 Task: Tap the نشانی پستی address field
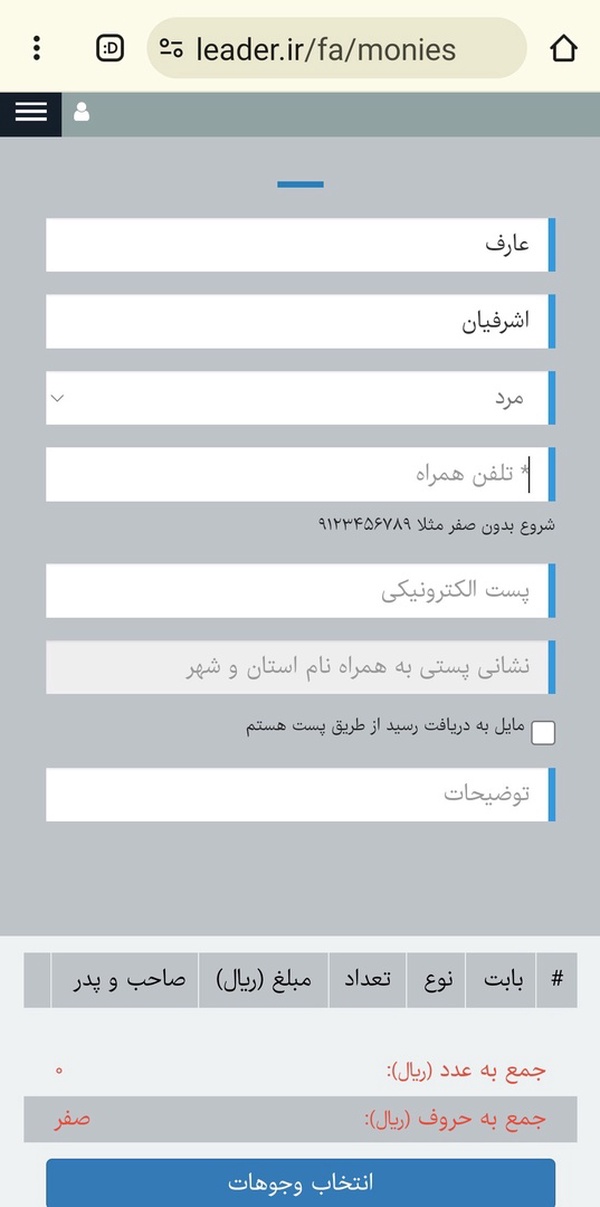click(x=300, y=667)
